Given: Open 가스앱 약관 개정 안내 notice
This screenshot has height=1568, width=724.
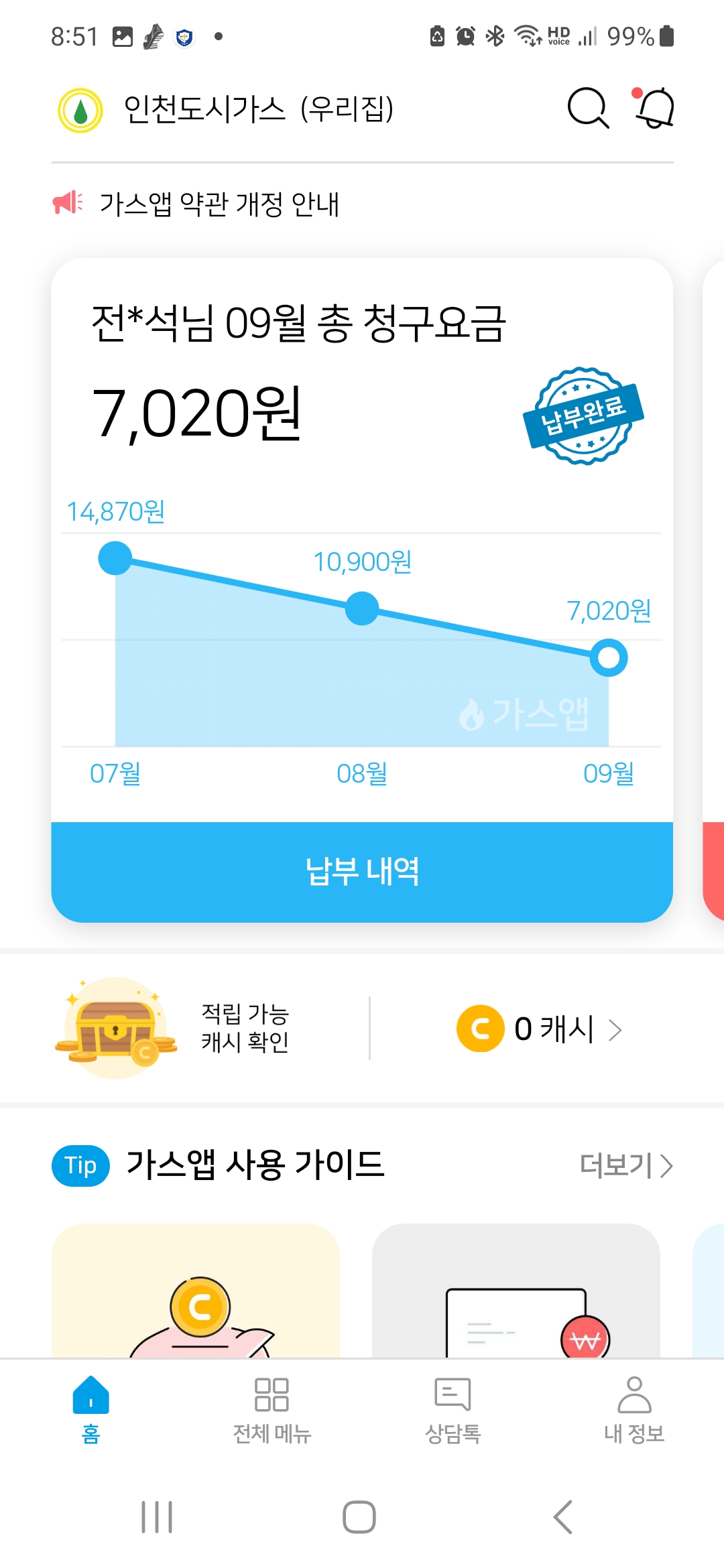Looking at the screenshot, I should tap(219, 204).
